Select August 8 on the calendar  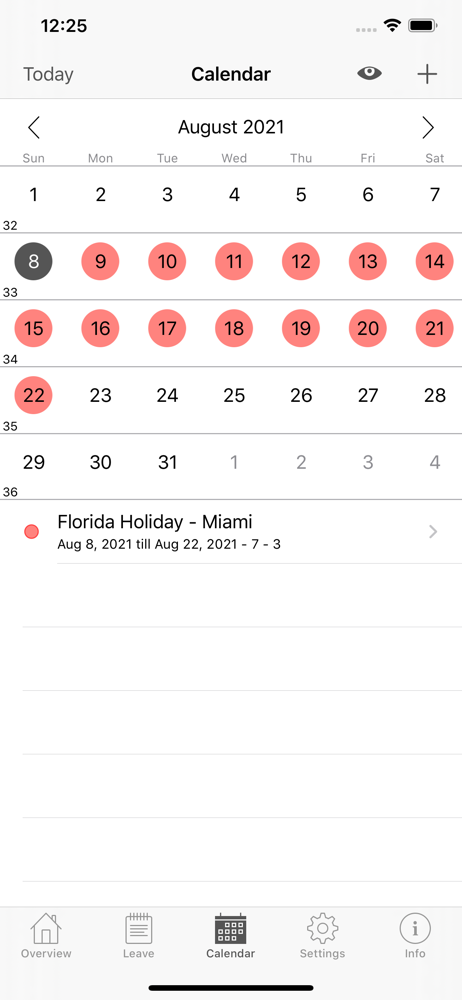pos(34,261)
